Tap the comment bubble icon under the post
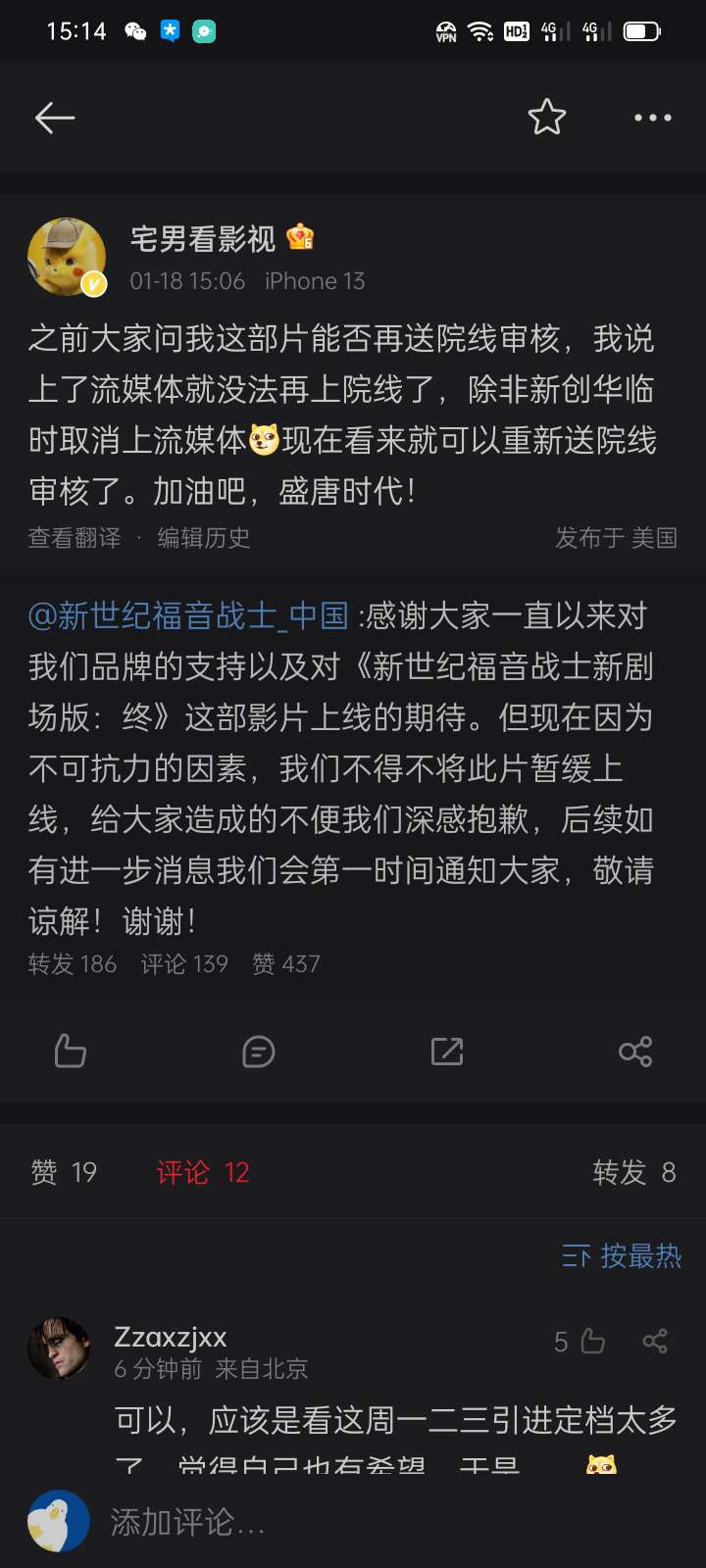This screenshot has height=1568, width=706. [x=258, y=1052]
